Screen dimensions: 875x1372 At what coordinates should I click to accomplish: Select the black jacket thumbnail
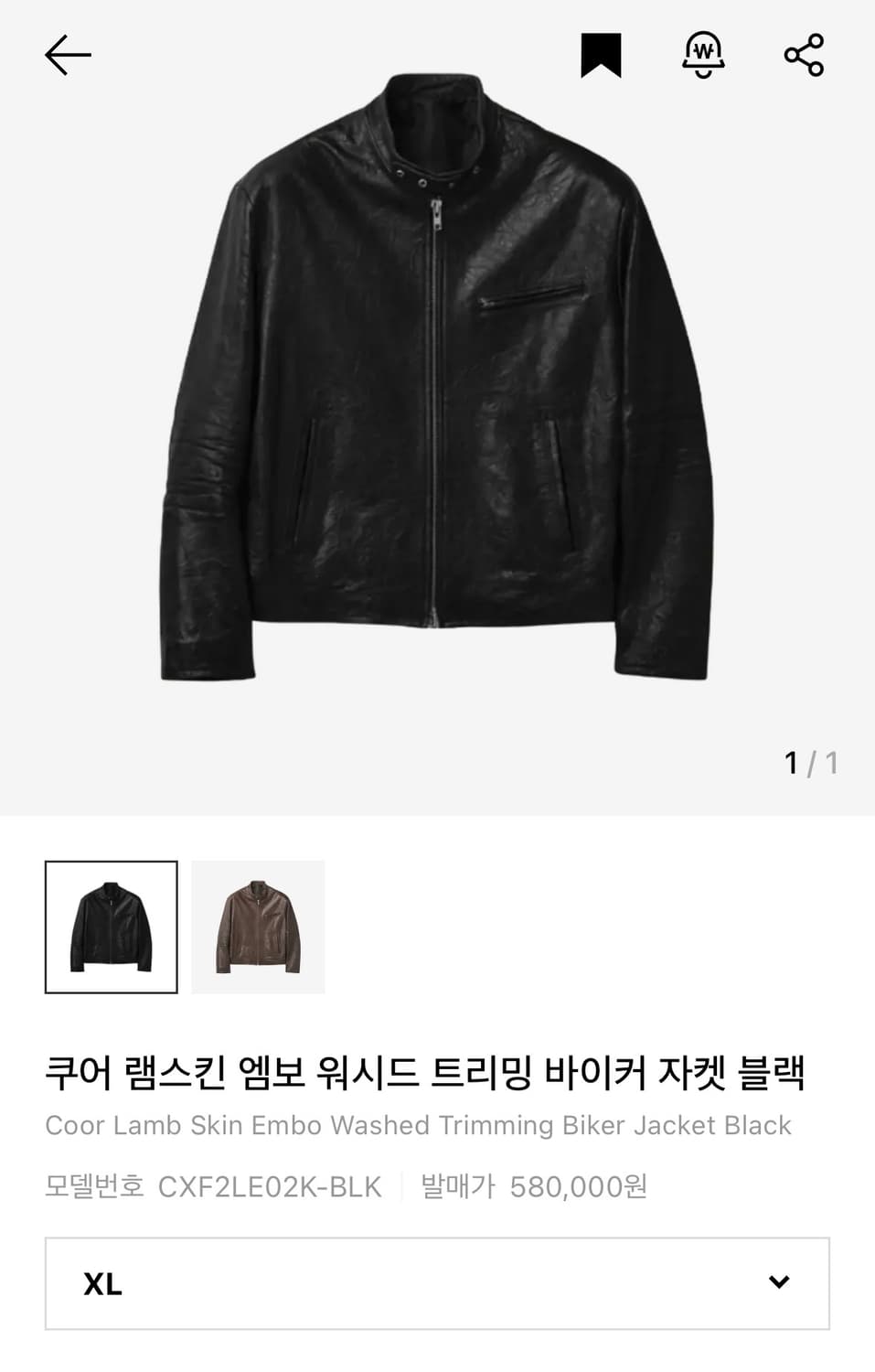(x=112, y=926)
